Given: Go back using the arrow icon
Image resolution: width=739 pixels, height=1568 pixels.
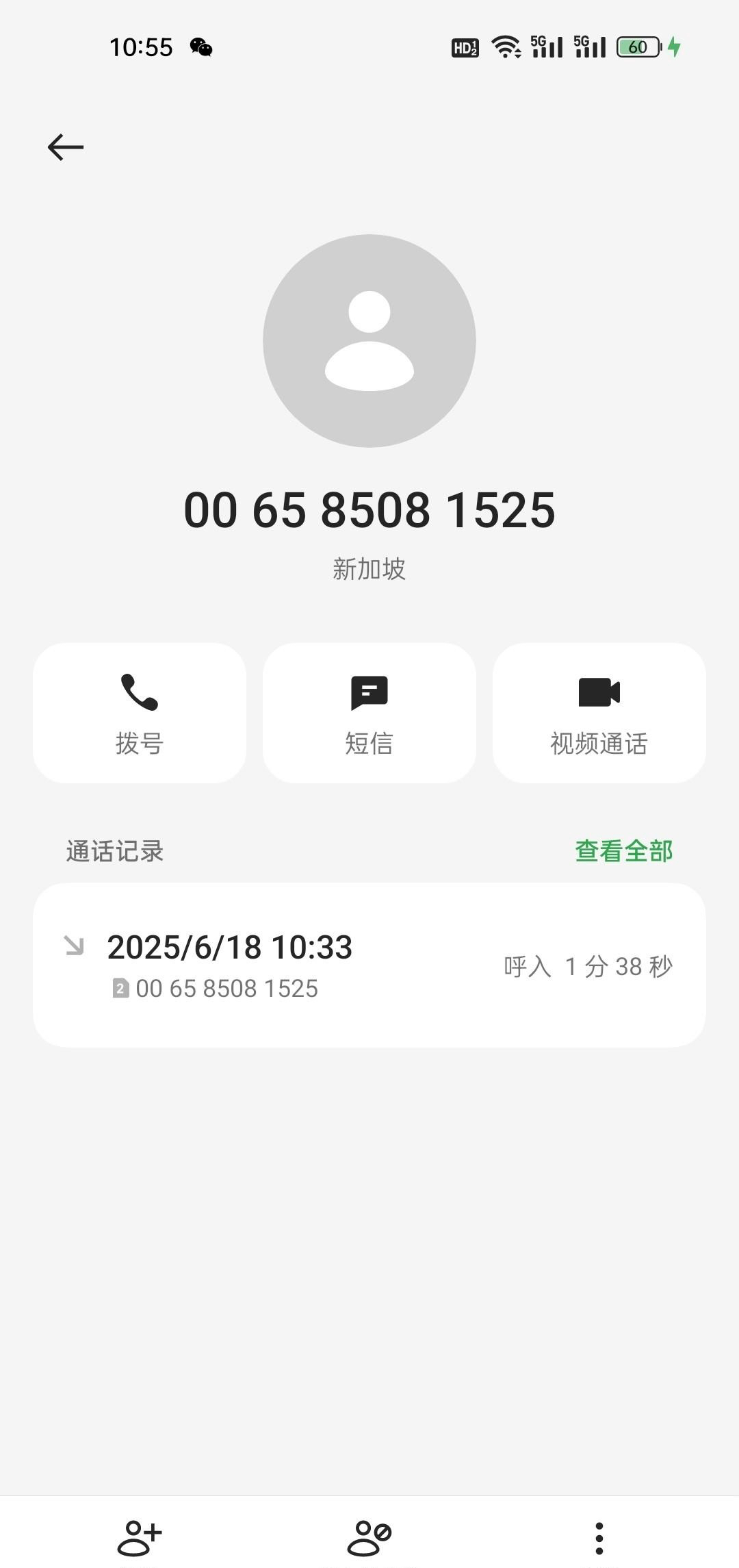Looking at the screenshot, I should coord(66,147).
